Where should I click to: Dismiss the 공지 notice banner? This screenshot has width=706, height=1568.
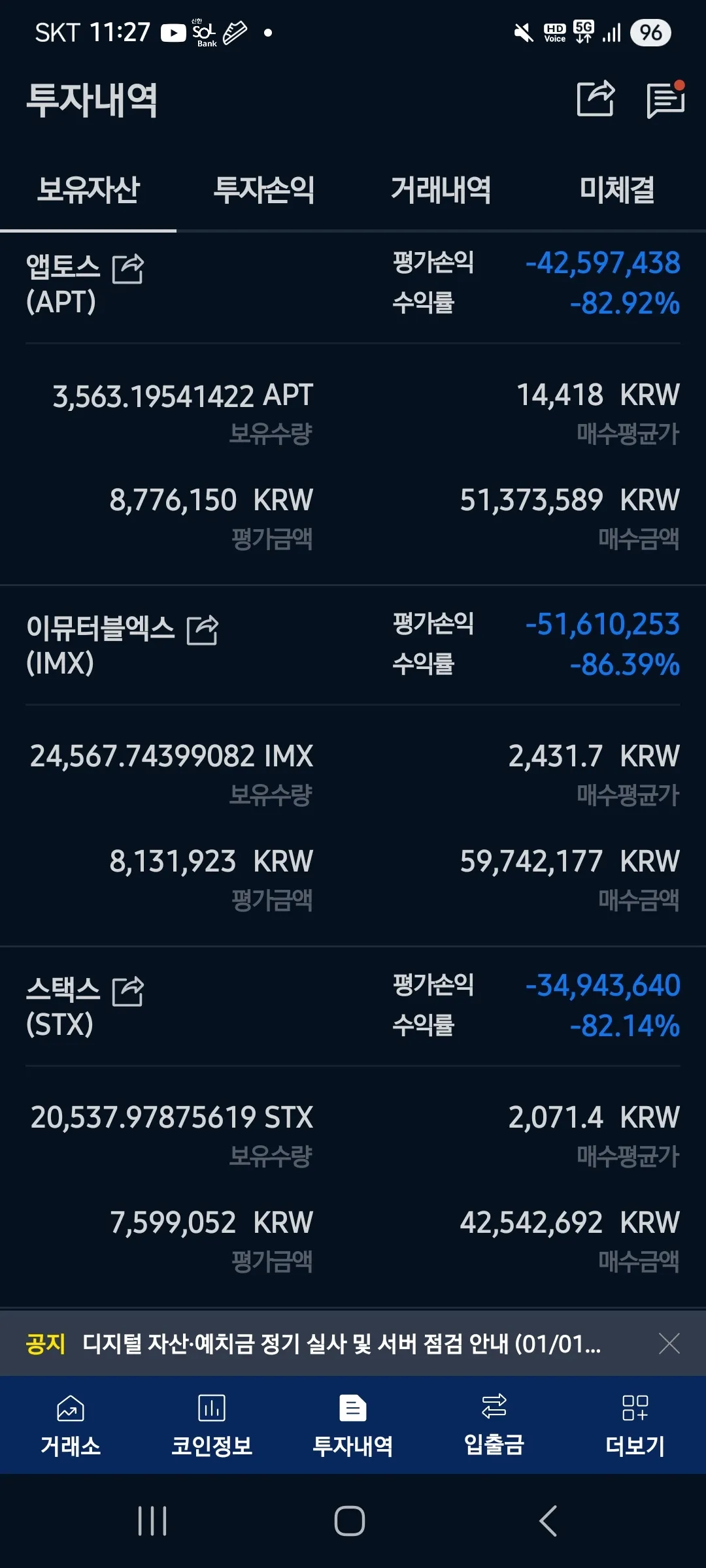(x=669, y=1344)
